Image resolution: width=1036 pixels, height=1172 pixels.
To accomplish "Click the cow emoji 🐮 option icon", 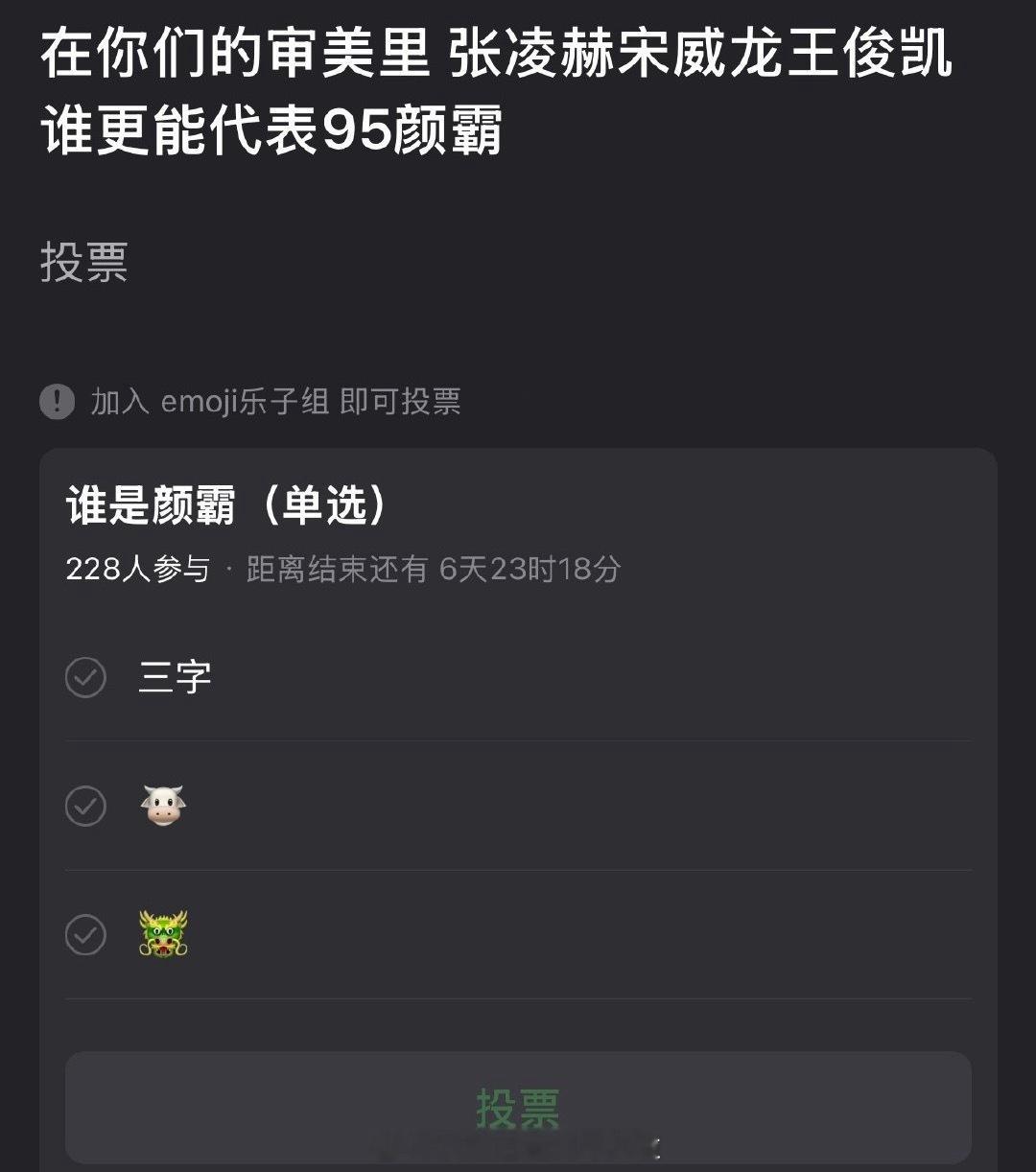I will pos(163,805).
